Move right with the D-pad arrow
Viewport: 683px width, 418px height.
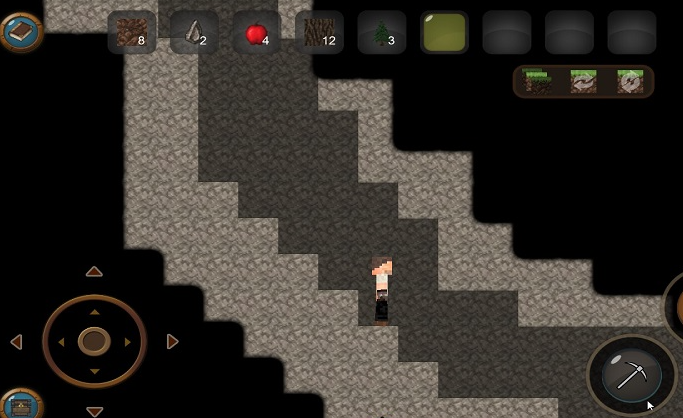click(x=172, y=342)
